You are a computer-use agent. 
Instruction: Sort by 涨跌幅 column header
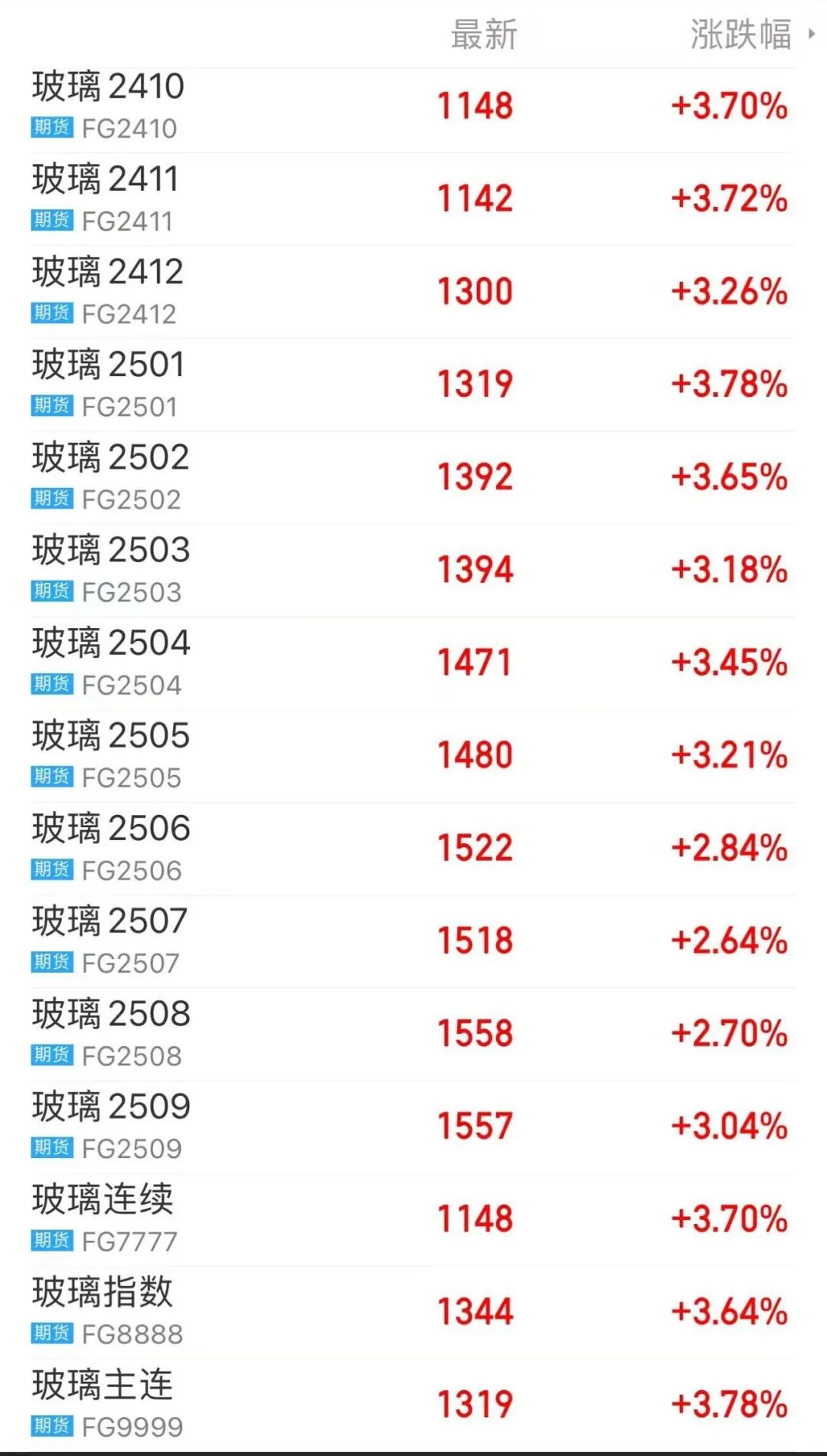(x=741, y=35)
